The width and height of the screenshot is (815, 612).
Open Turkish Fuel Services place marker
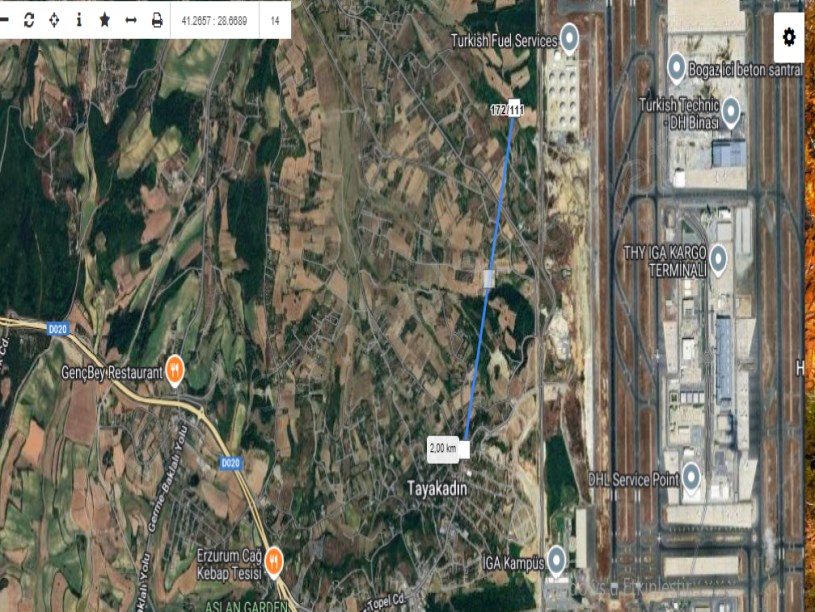coord(570,38)
